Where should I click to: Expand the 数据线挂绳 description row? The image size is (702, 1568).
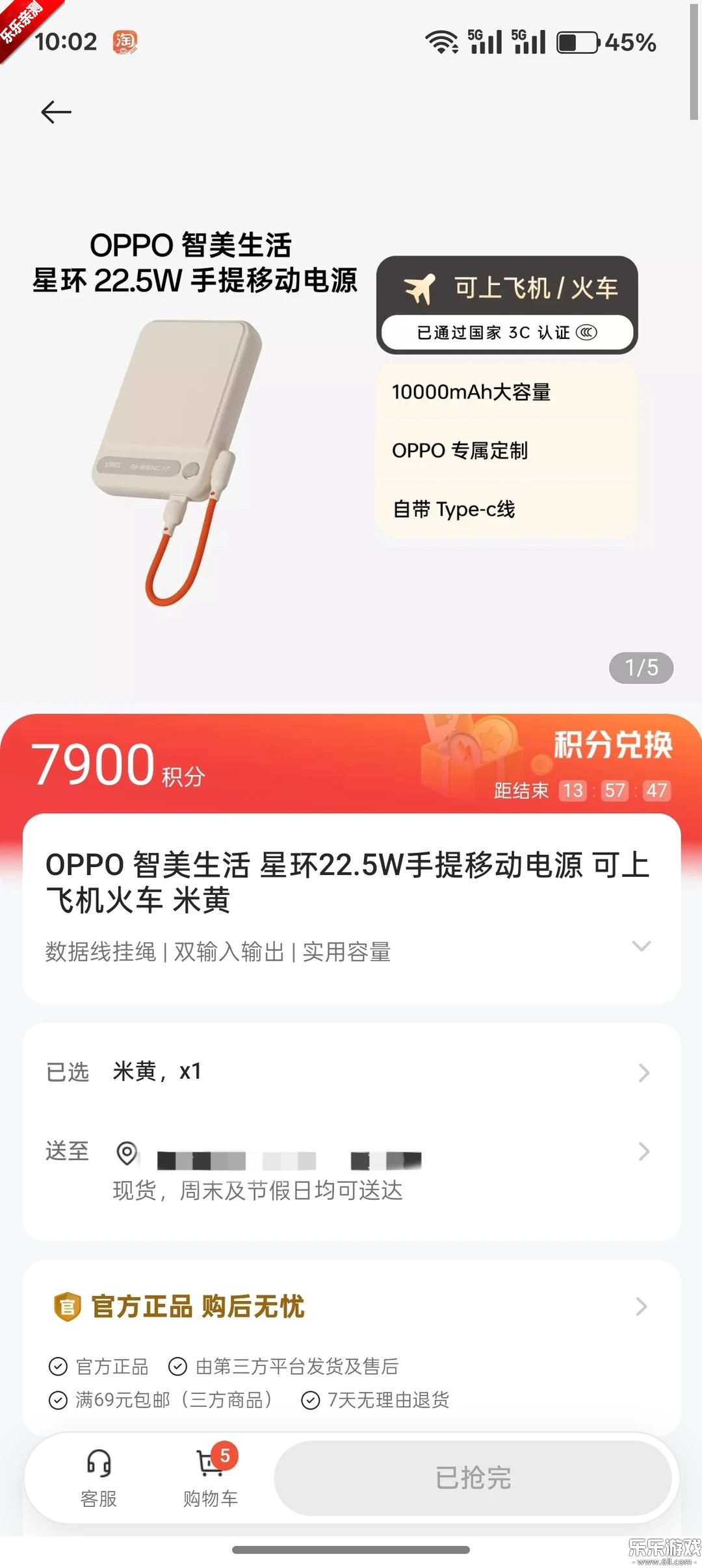(642, 947)
